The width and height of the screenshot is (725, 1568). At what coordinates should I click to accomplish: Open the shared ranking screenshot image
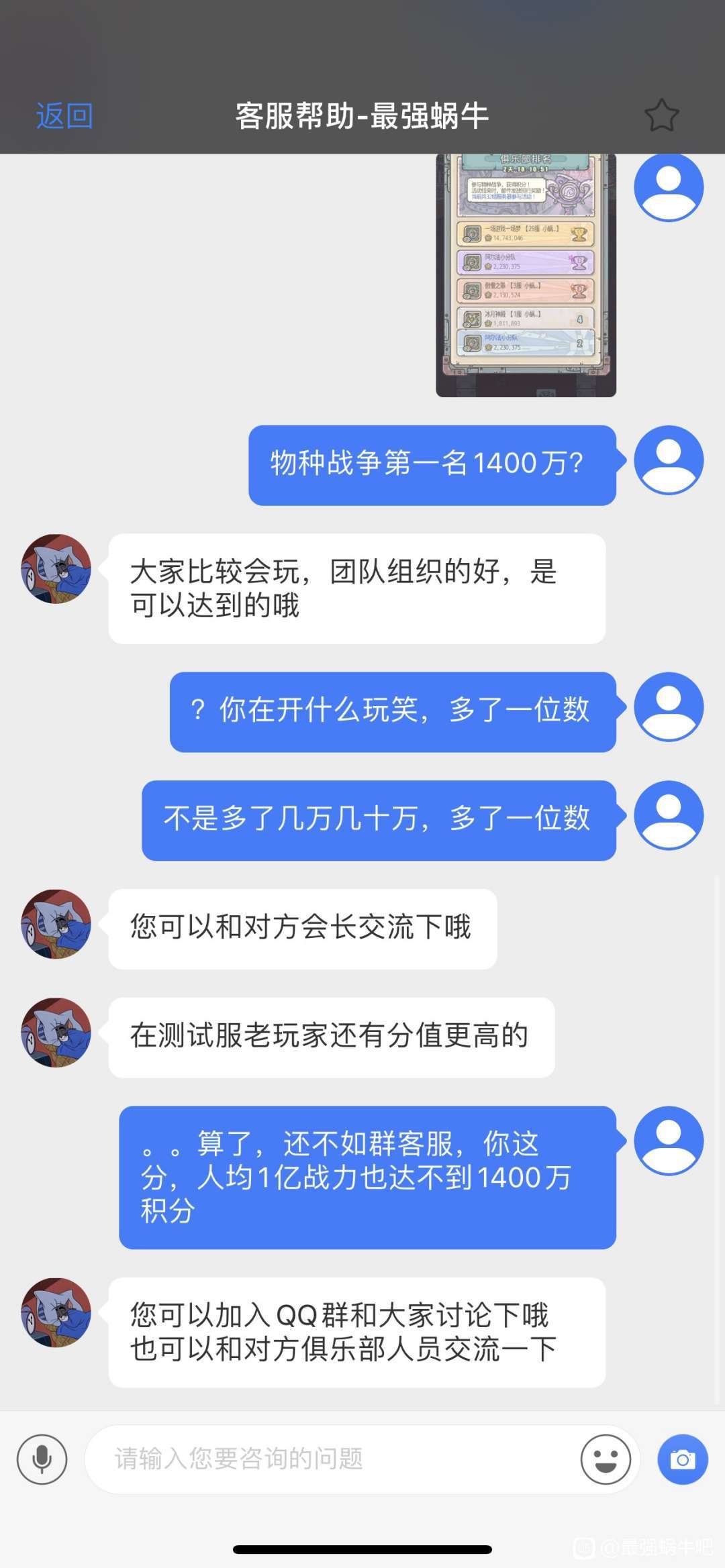tap(526, 275)
